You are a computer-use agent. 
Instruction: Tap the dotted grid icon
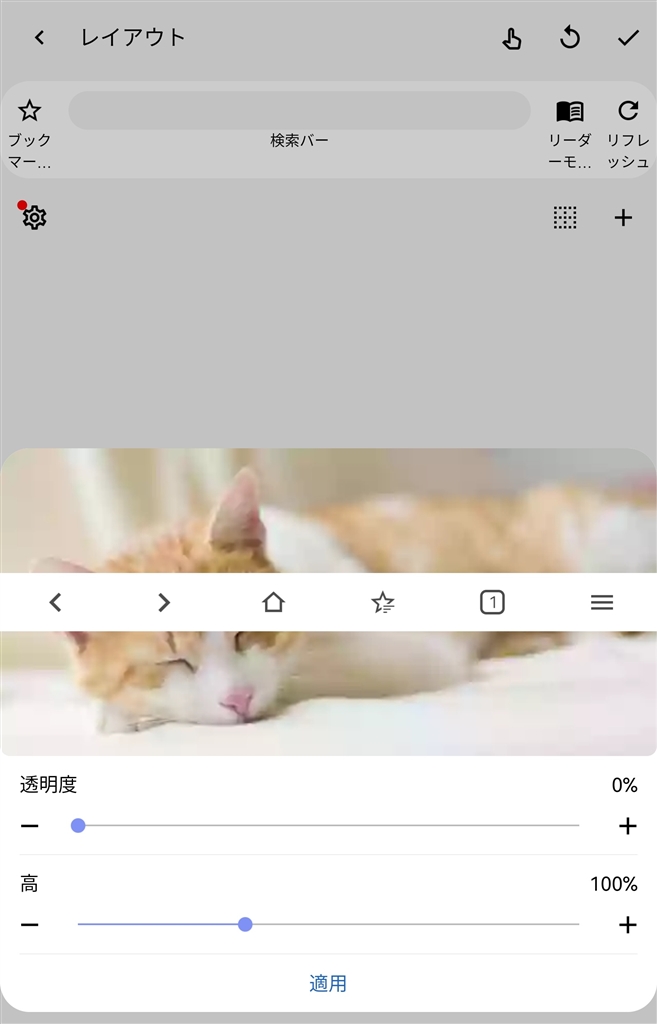click(565, 217)
